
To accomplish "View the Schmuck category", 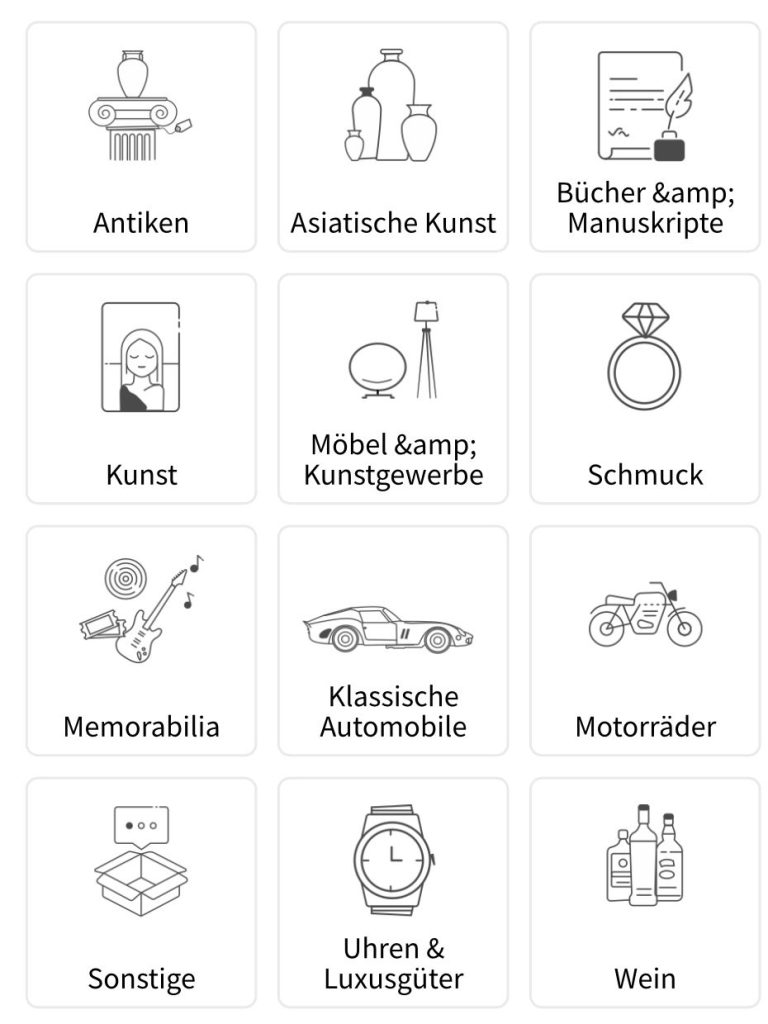I will [x=645, y=389].
